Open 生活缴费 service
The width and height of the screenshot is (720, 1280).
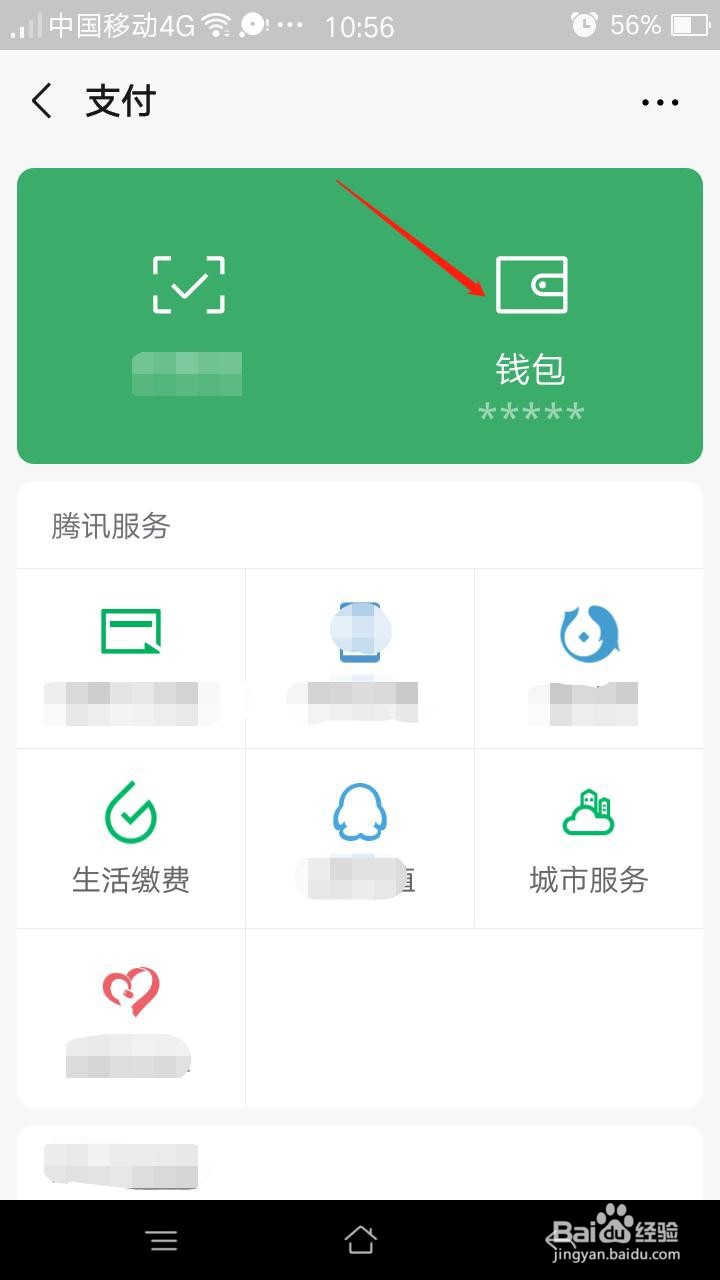pos(131,838)
